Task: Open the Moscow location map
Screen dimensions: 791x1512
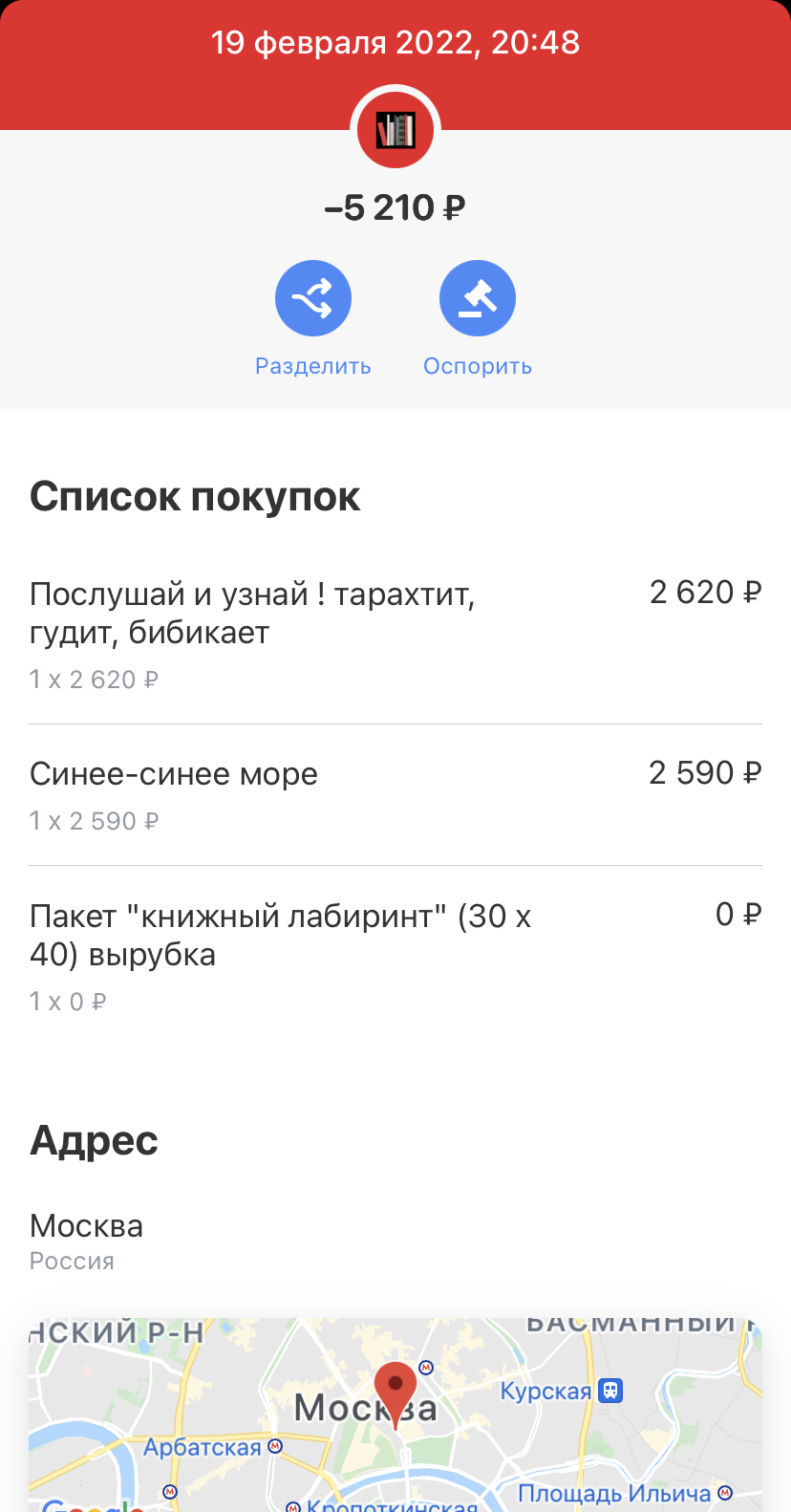Action: pos(395,1415)
